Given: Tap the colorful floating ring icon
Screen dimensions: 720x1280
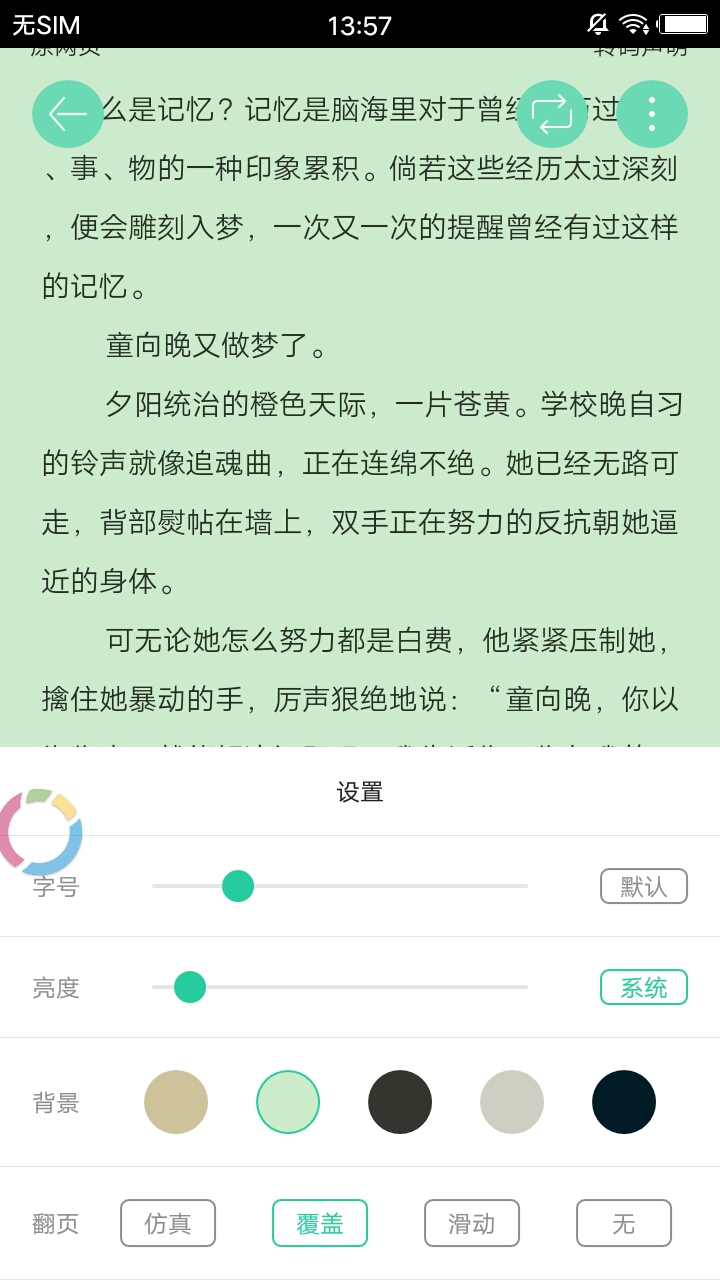Looking at the screenshot, I should click(x=40, y=832).
